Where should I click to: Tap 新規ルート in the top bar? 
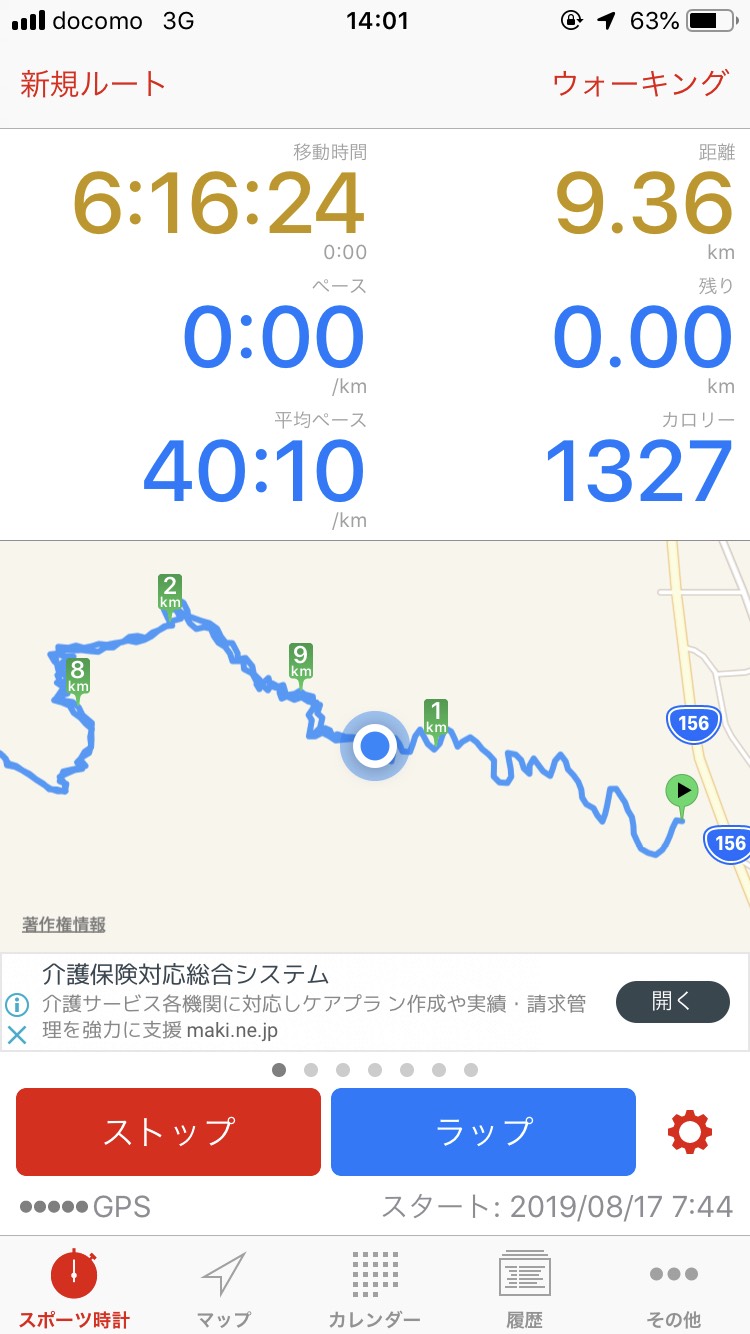click(x=93, y=84)
